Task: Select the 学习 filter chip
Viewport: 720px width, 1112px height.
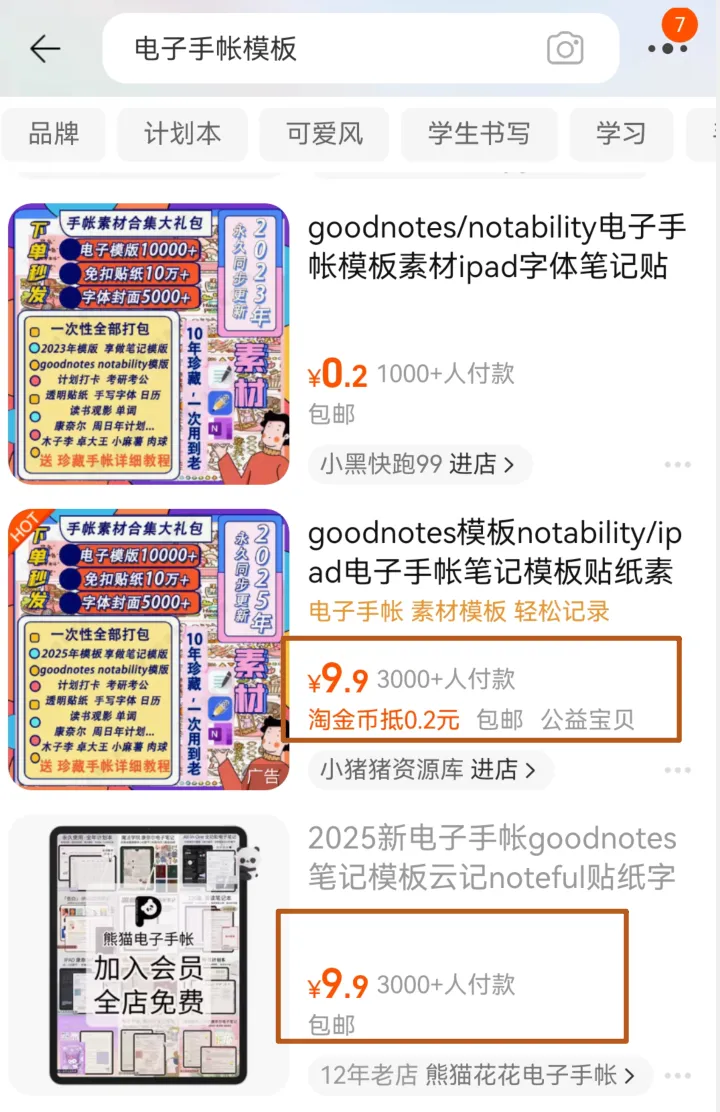Action: click(x=621, y=135)
